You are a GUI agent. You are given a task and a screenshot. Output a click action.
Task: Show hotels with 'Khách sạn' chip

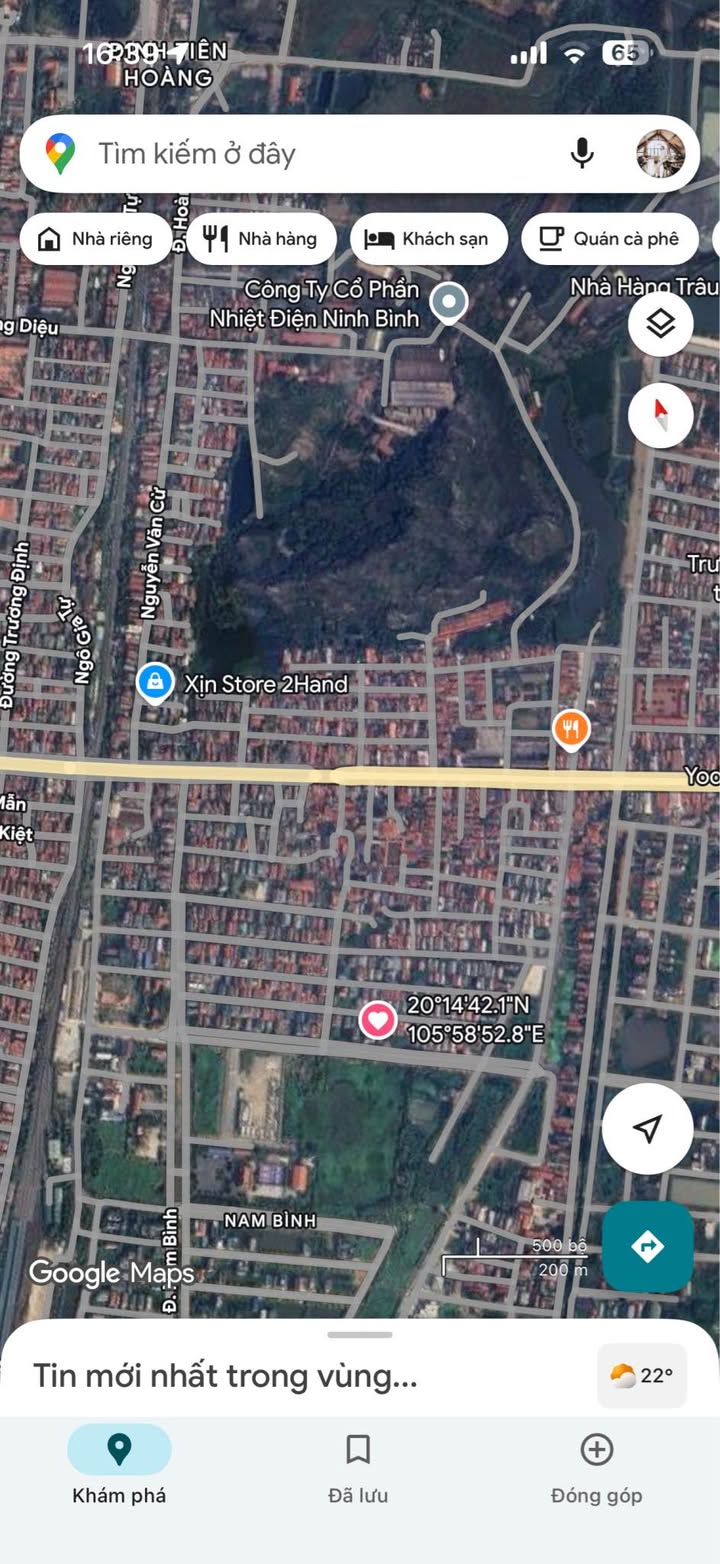[428, 239]
